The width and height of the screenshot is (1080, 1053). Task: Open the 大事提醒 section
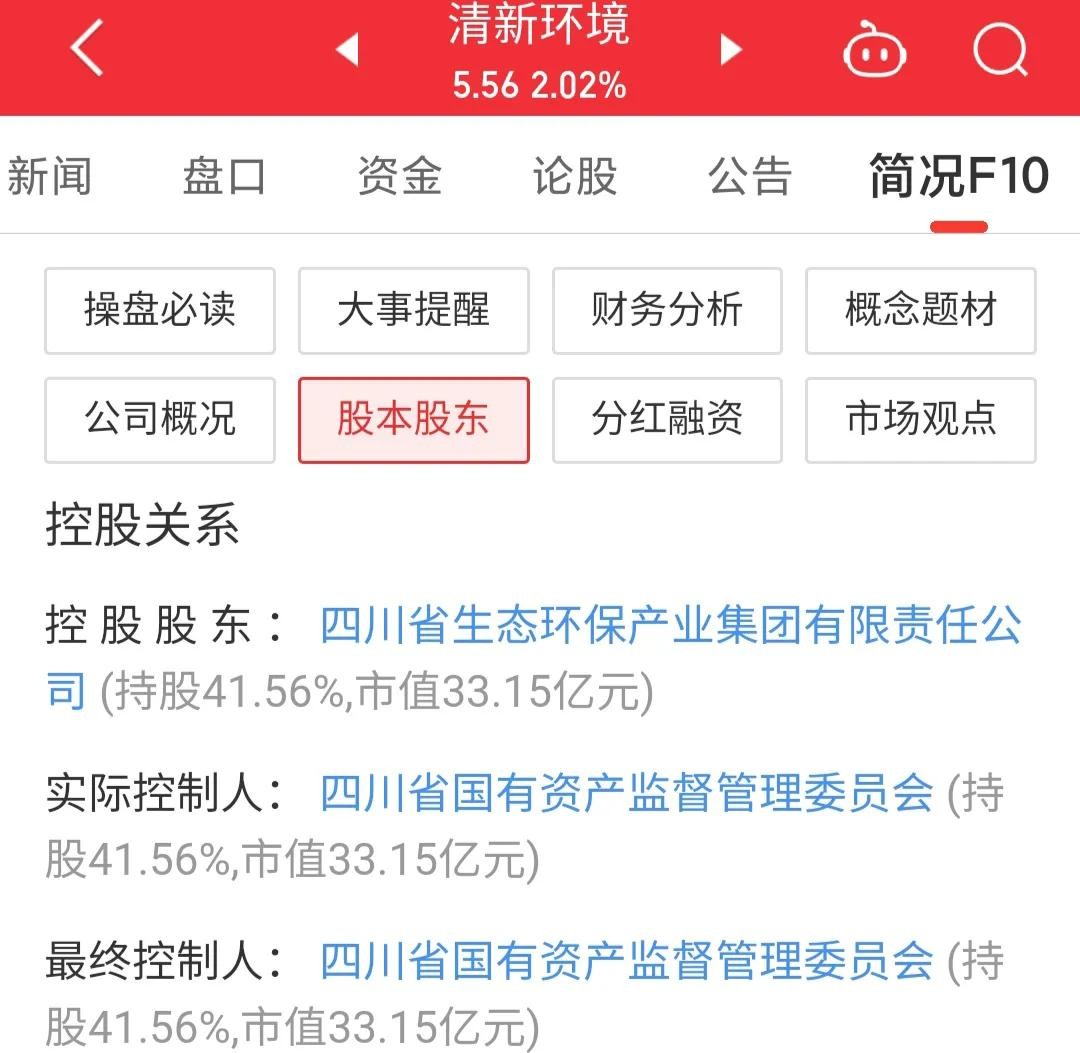pos(413,311)
